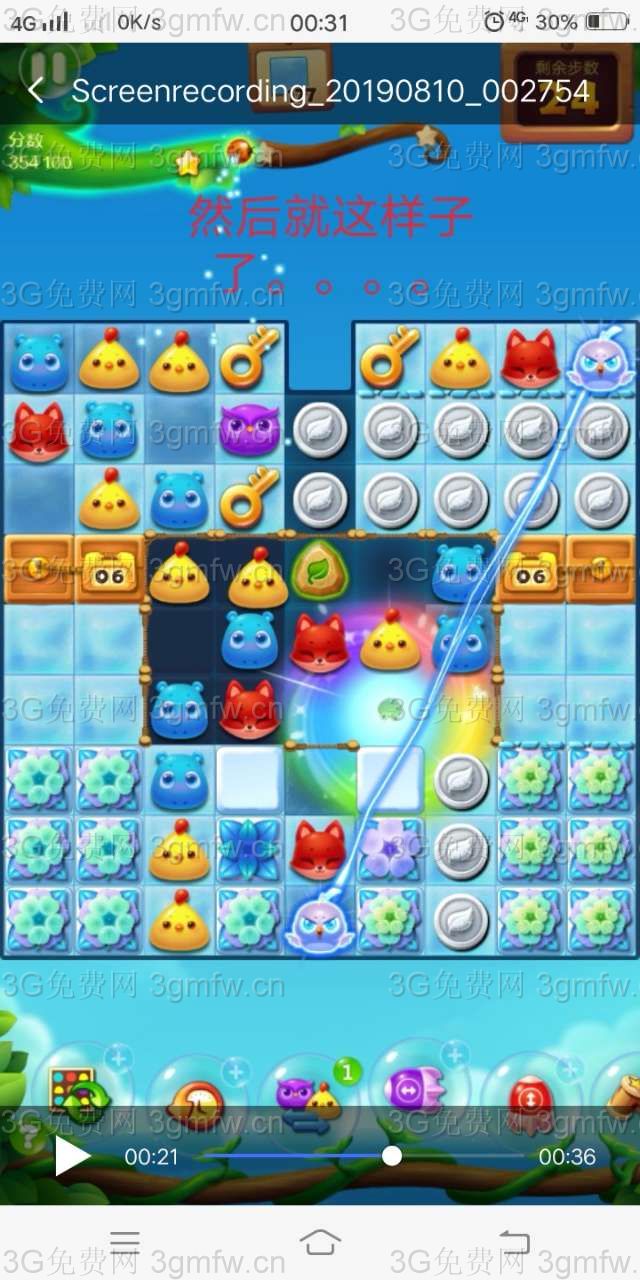Tap the video progress slider handle
640x1280 pixels.
392,1157
